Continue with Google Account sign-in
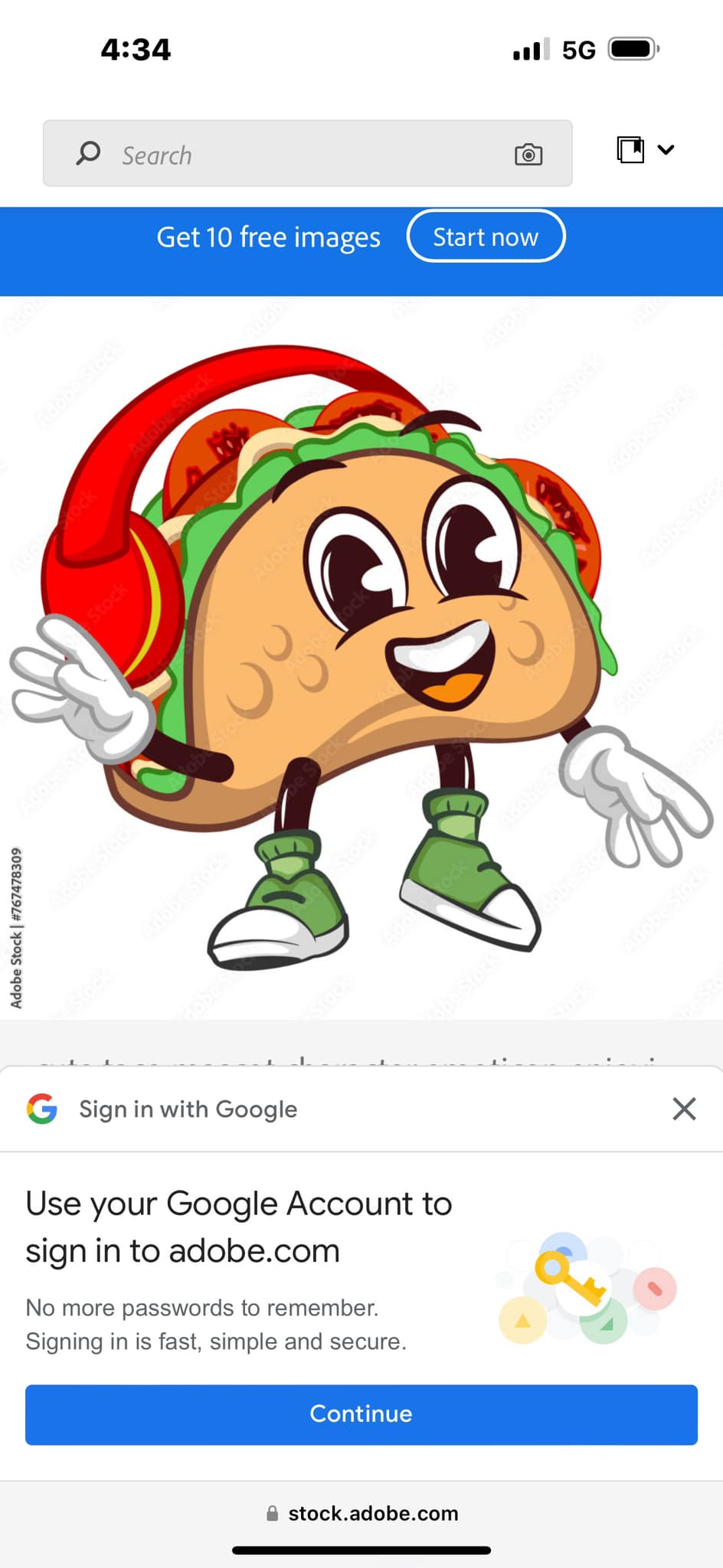Viewport: 723px width, 1568px height. tap(361, 1414)
